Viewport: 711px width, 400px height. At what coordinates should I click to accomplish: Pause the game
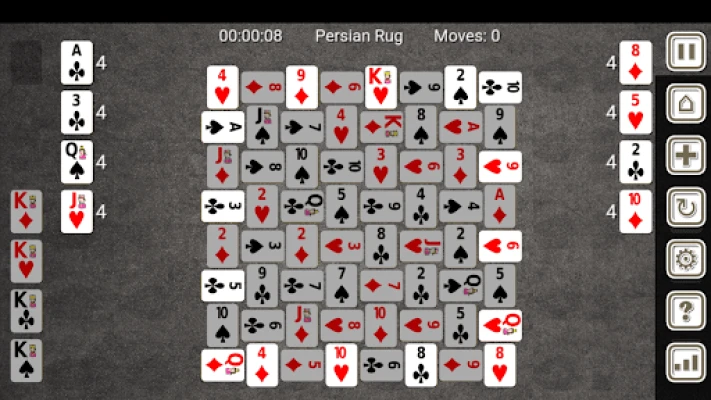tap(686, 52)
